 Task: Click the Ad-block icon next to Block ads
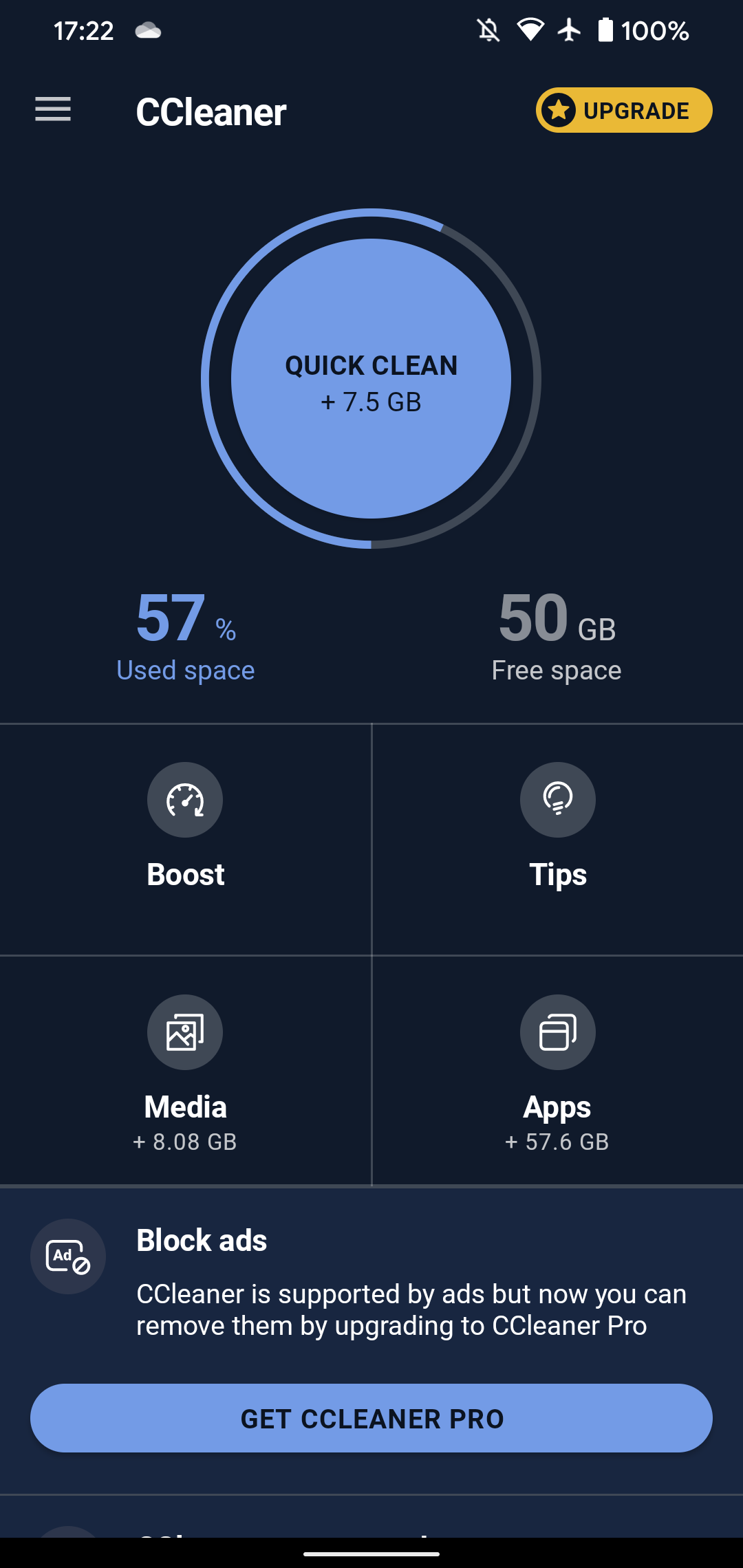[x=68, y=1256]
